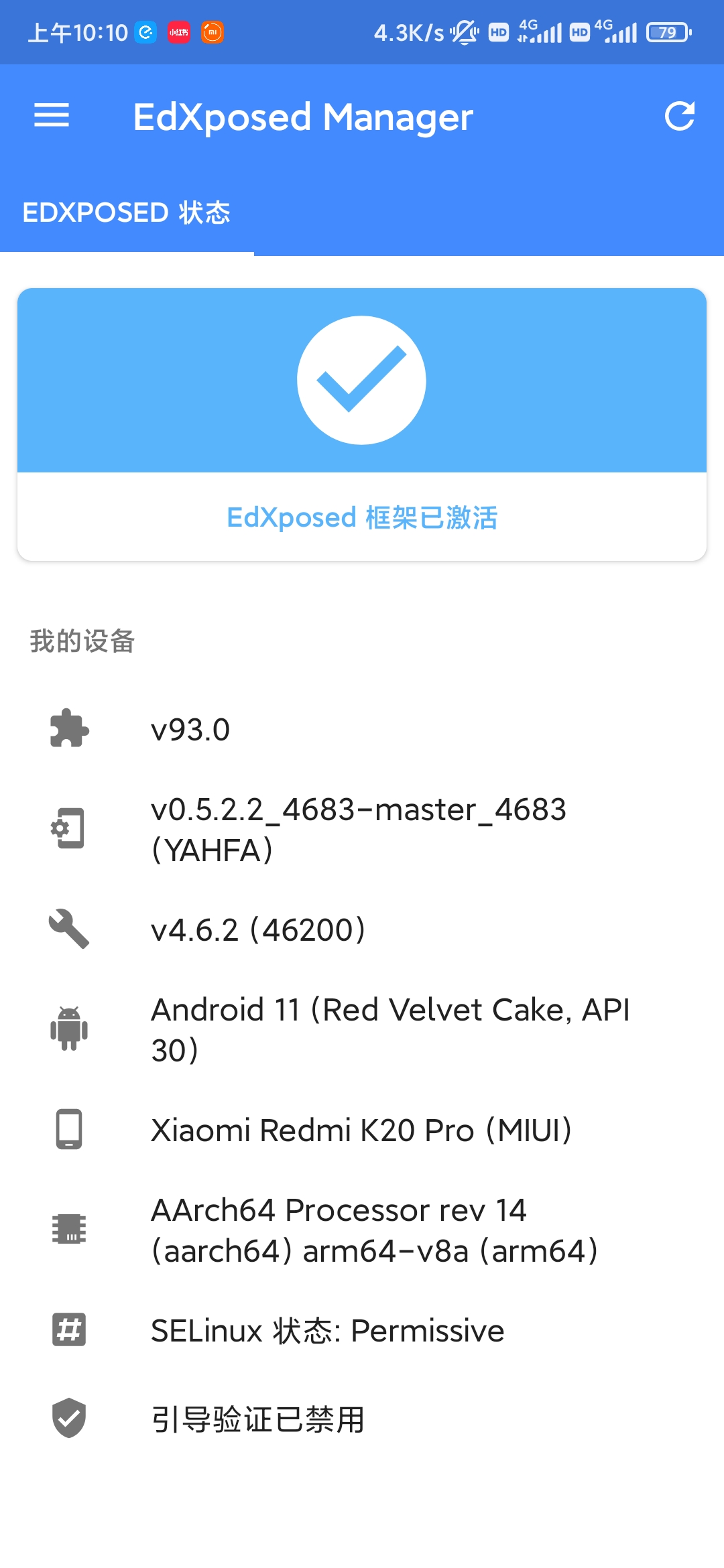The width and height of the screenshot is (724, 1568).
Task: Select the EDXPOSED 状态 tab
Action: (127, 213)
